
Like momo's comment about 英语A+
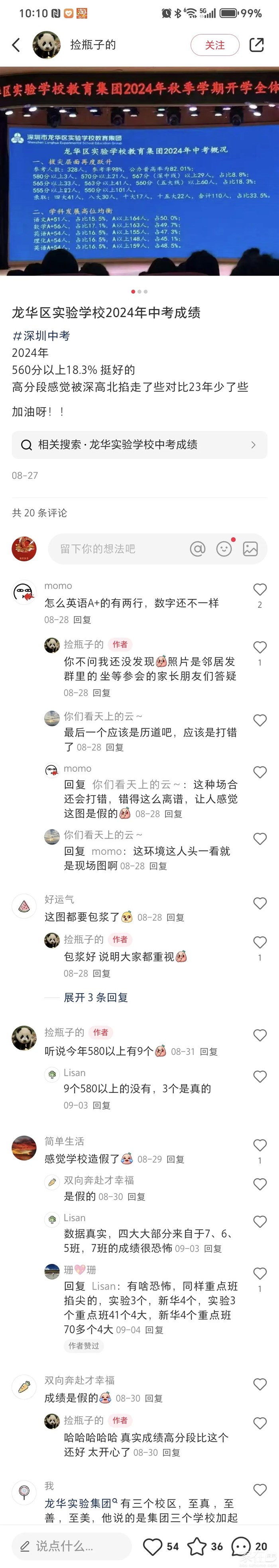click(260, 589)
